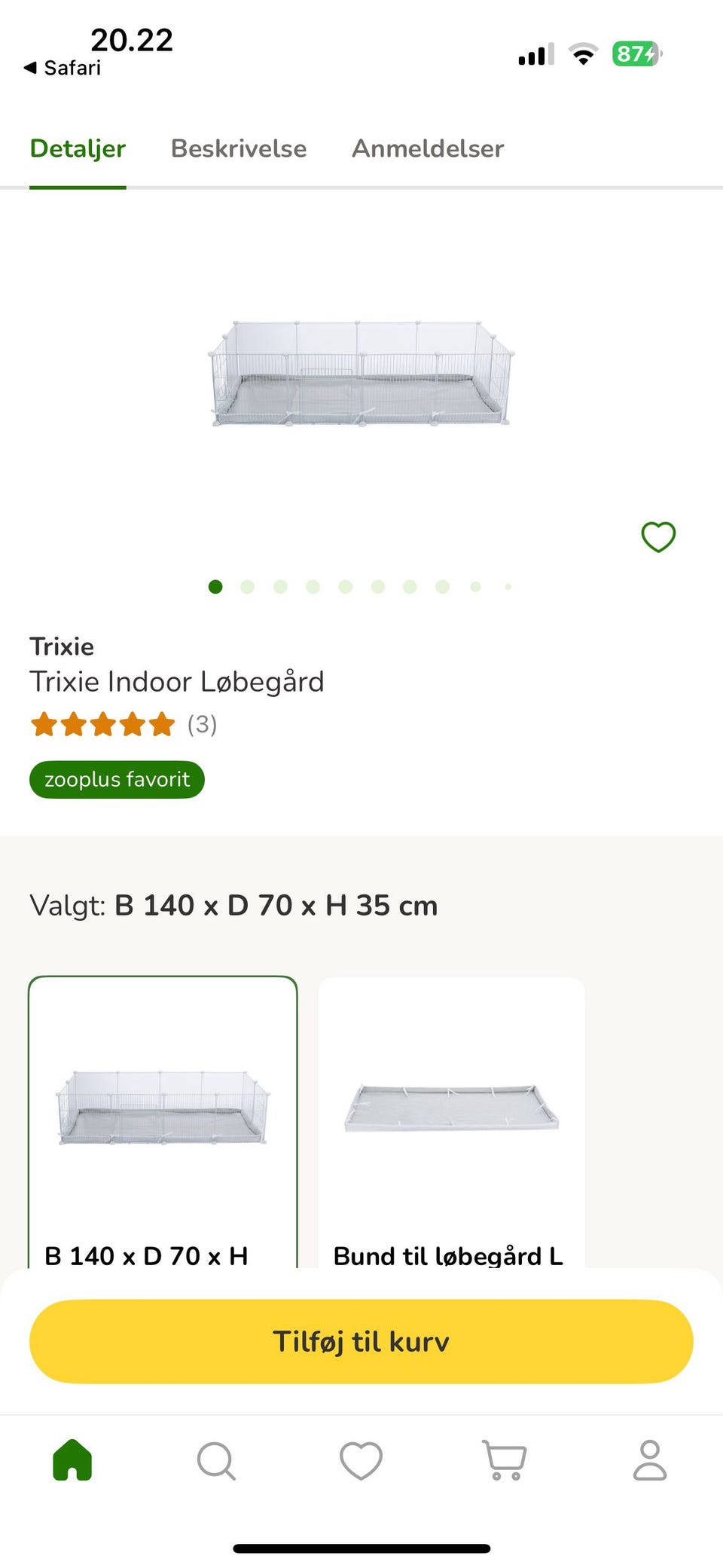This screenshot has height=1568, width=723.
Task: Select the first carousel indicator dot
Action: click(x=215, y=586)
